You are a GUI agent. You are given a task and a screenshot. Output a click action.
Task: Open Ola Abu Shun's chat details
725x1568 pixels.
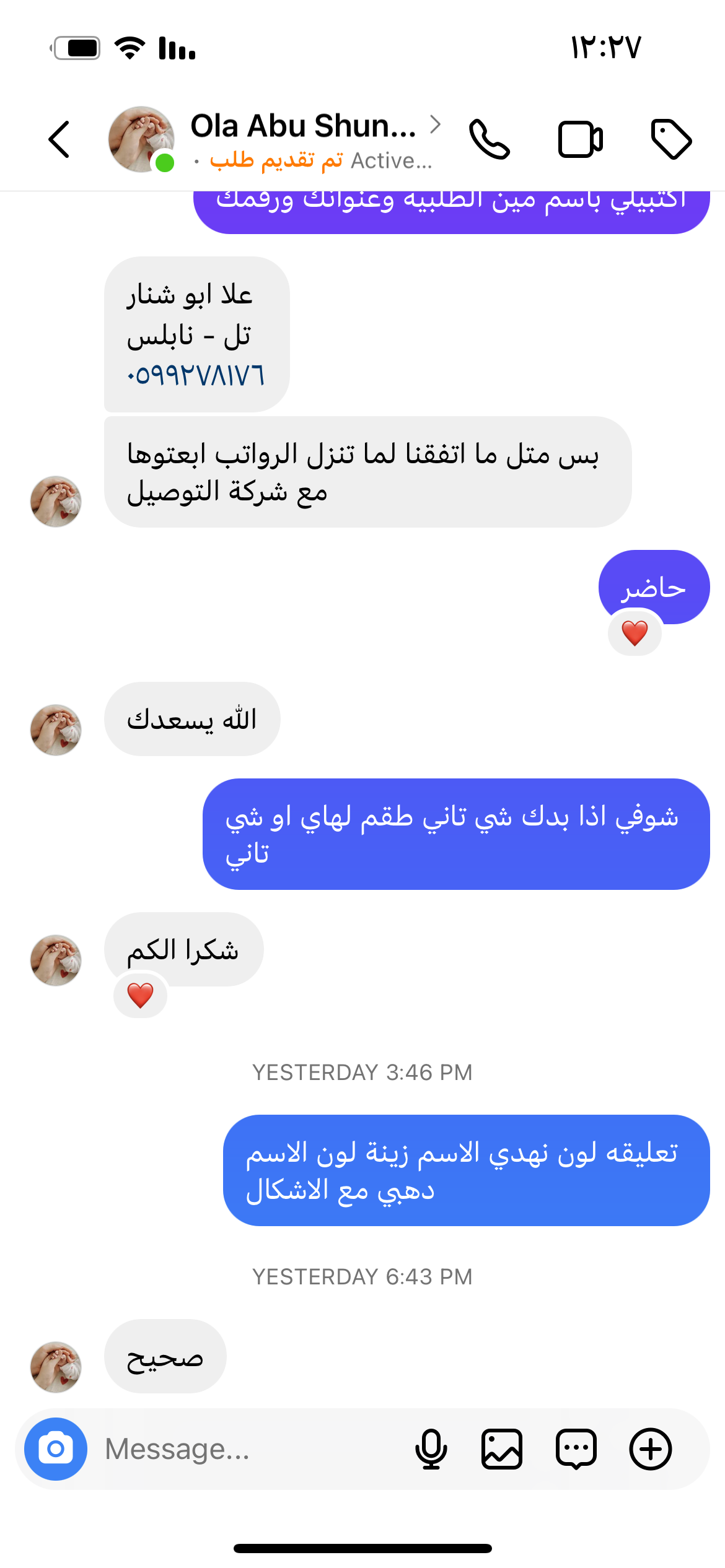304,127
